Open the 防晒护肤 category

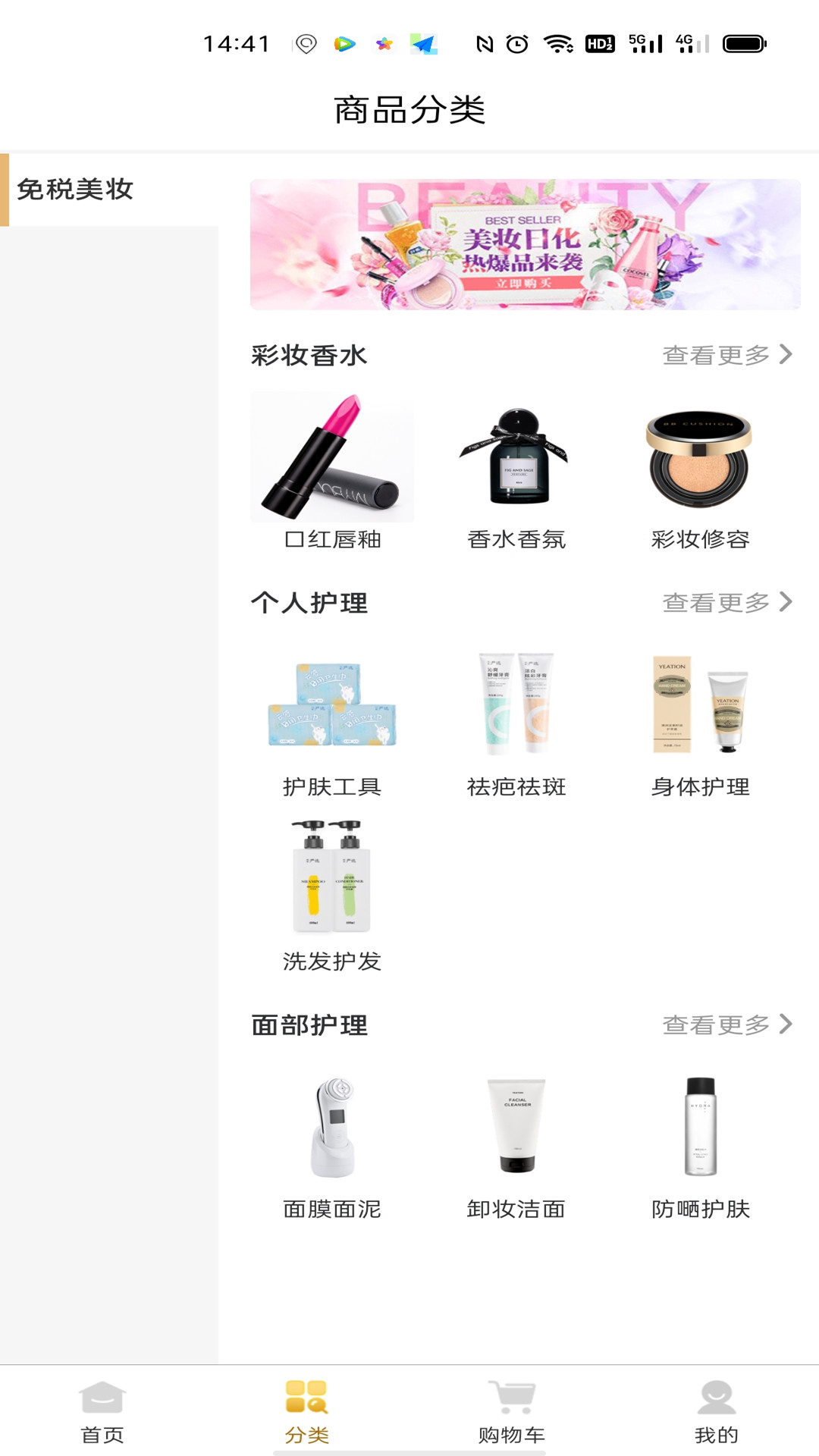click(700, 1143)
